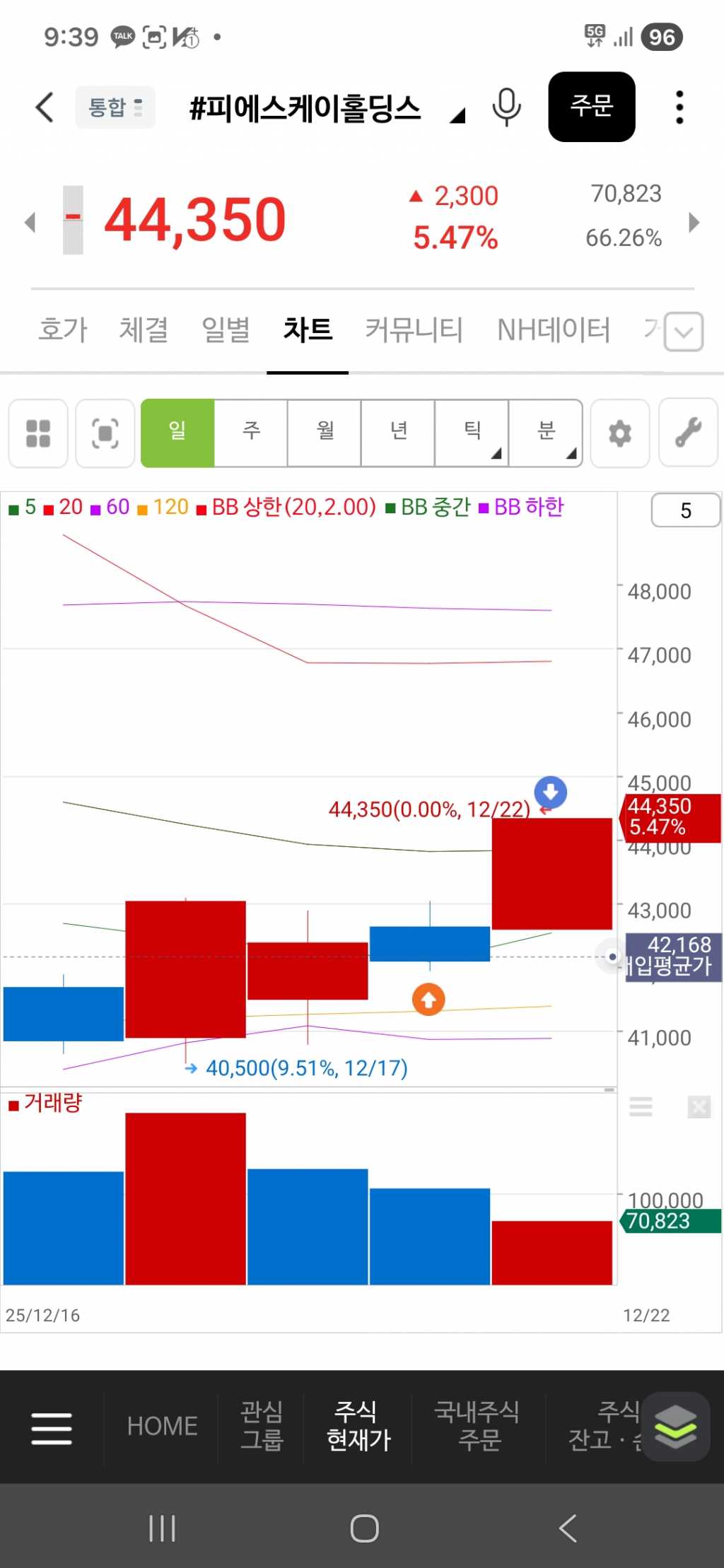Open the NH데이터 tab
The width and height of the screenshot is (724, 1568).
click(553, 329)
